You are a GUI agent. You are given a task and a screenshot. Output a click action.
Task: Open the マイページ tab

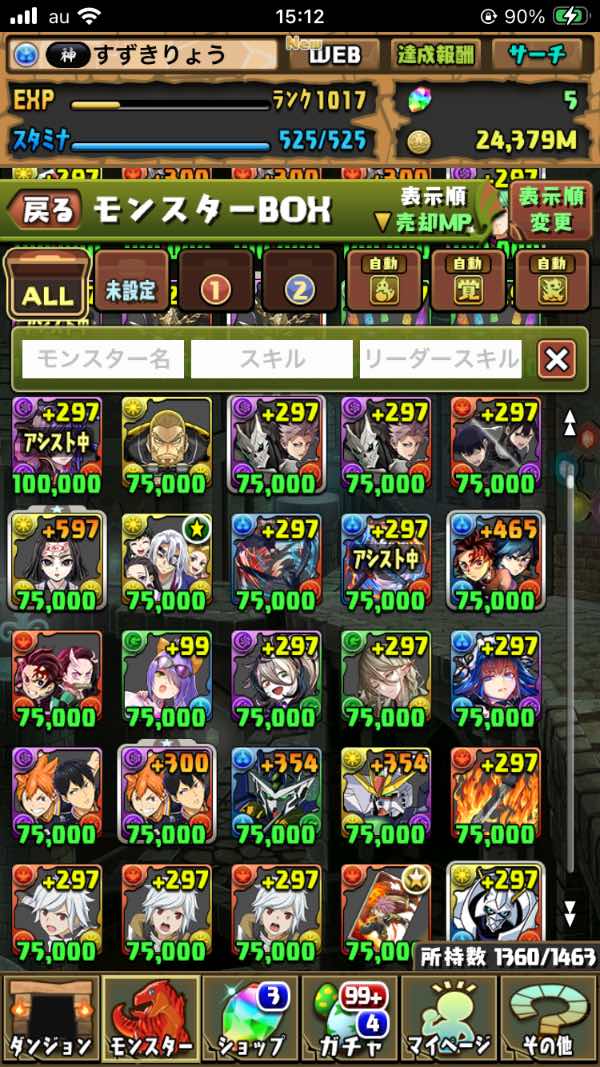(448, 1017)
